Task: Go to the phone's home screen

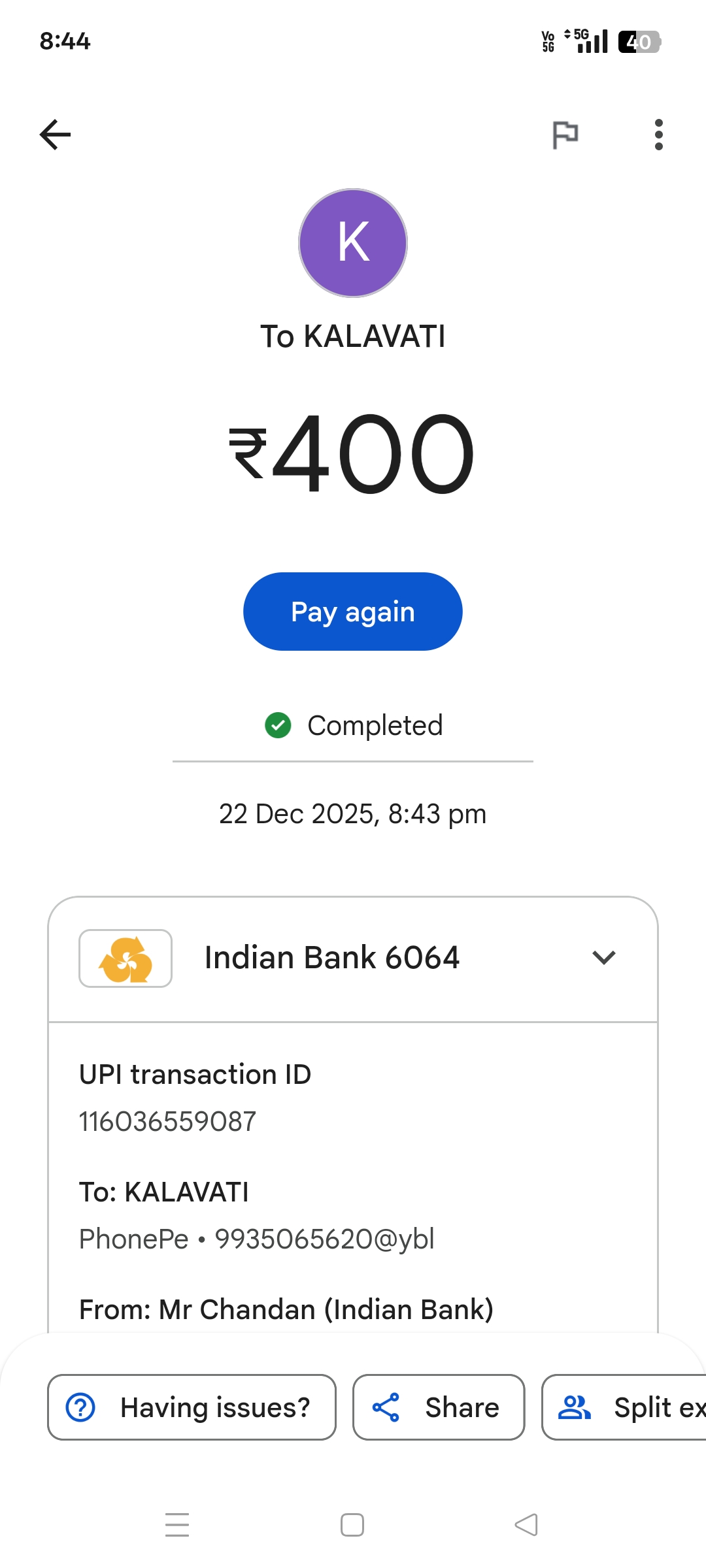Action: pos(352,1525)
